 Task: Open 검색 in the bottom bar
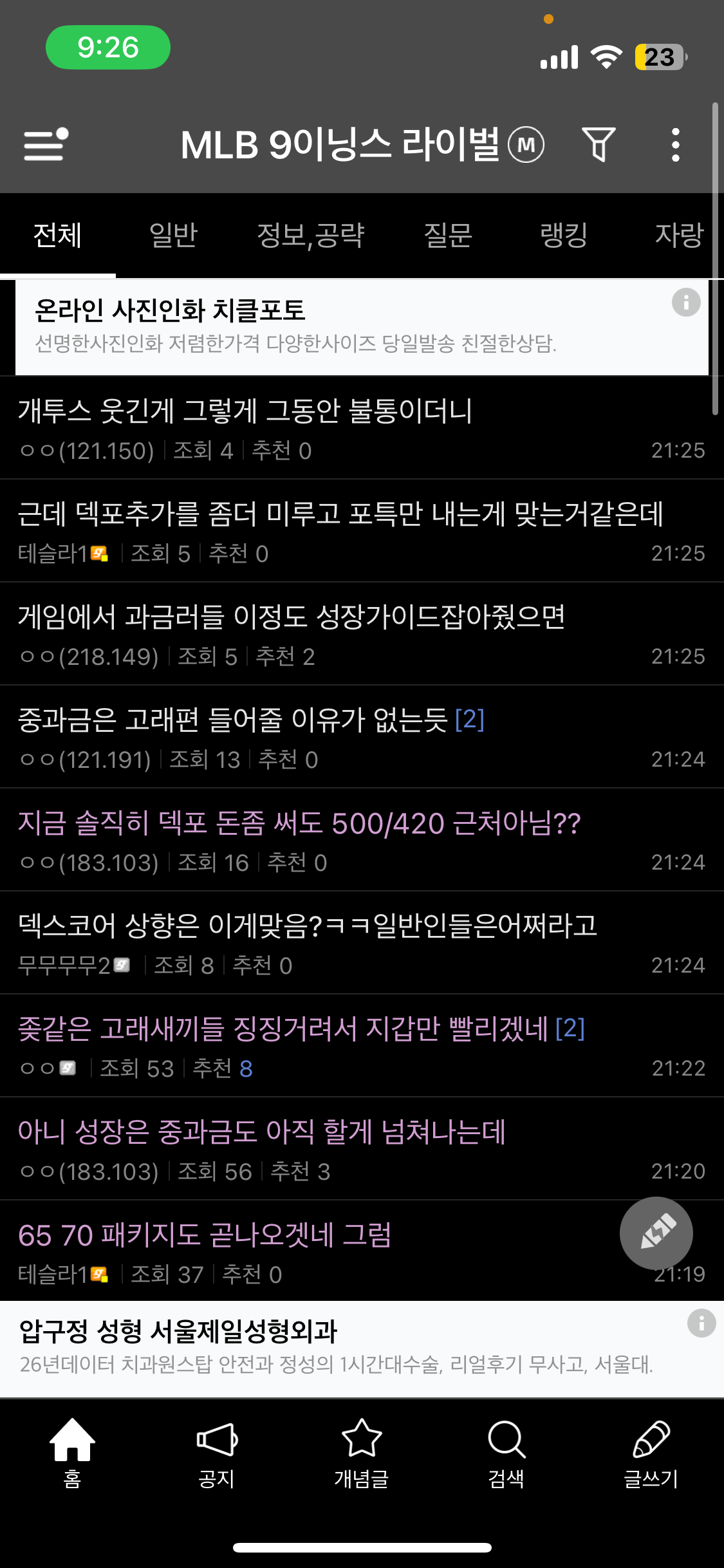point(506,1452)
